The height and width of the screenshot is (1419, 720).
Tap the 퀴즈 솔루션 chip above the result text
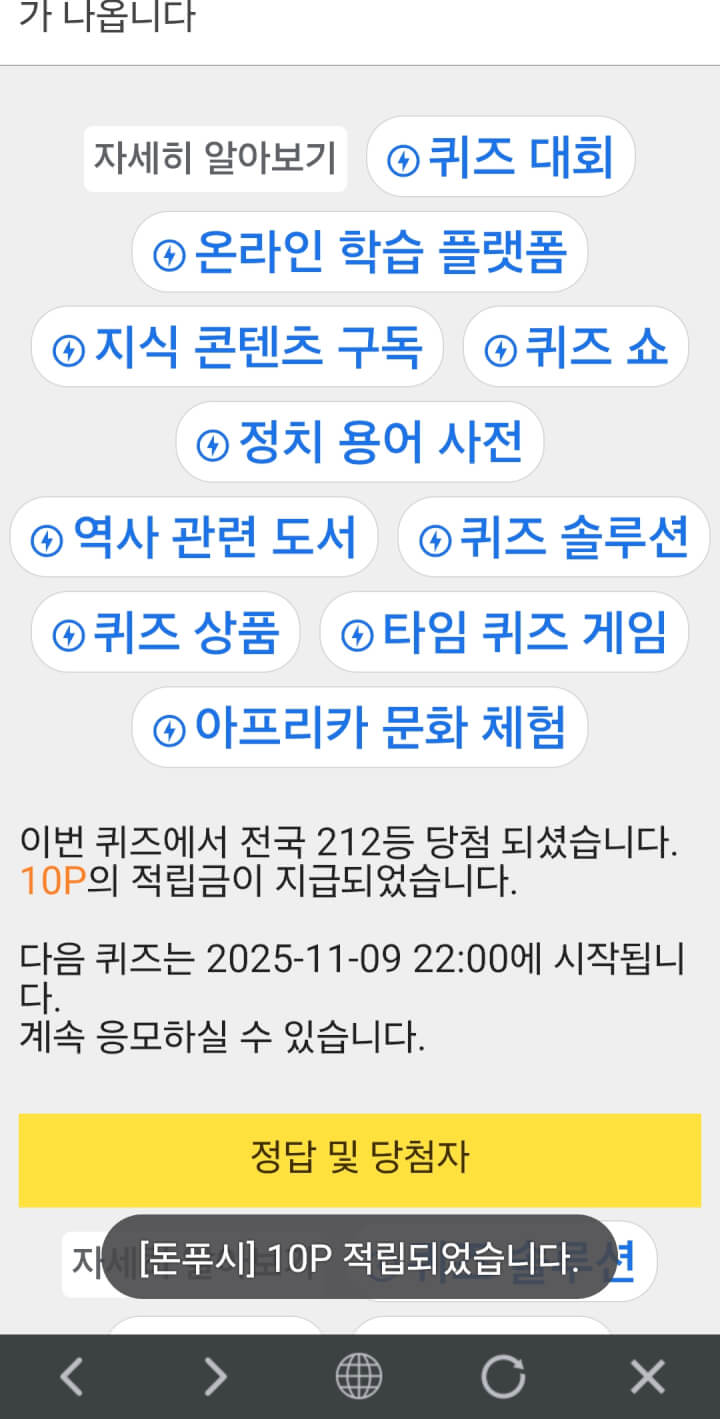coord(553,537)
